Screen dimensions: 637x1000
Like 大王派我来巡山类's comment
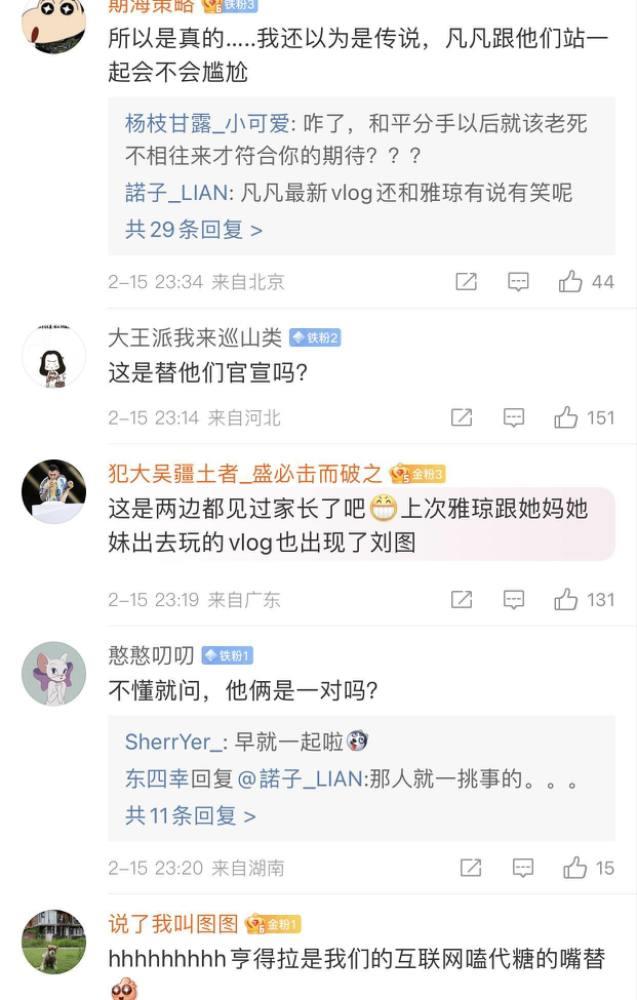[x=566, y=417]
